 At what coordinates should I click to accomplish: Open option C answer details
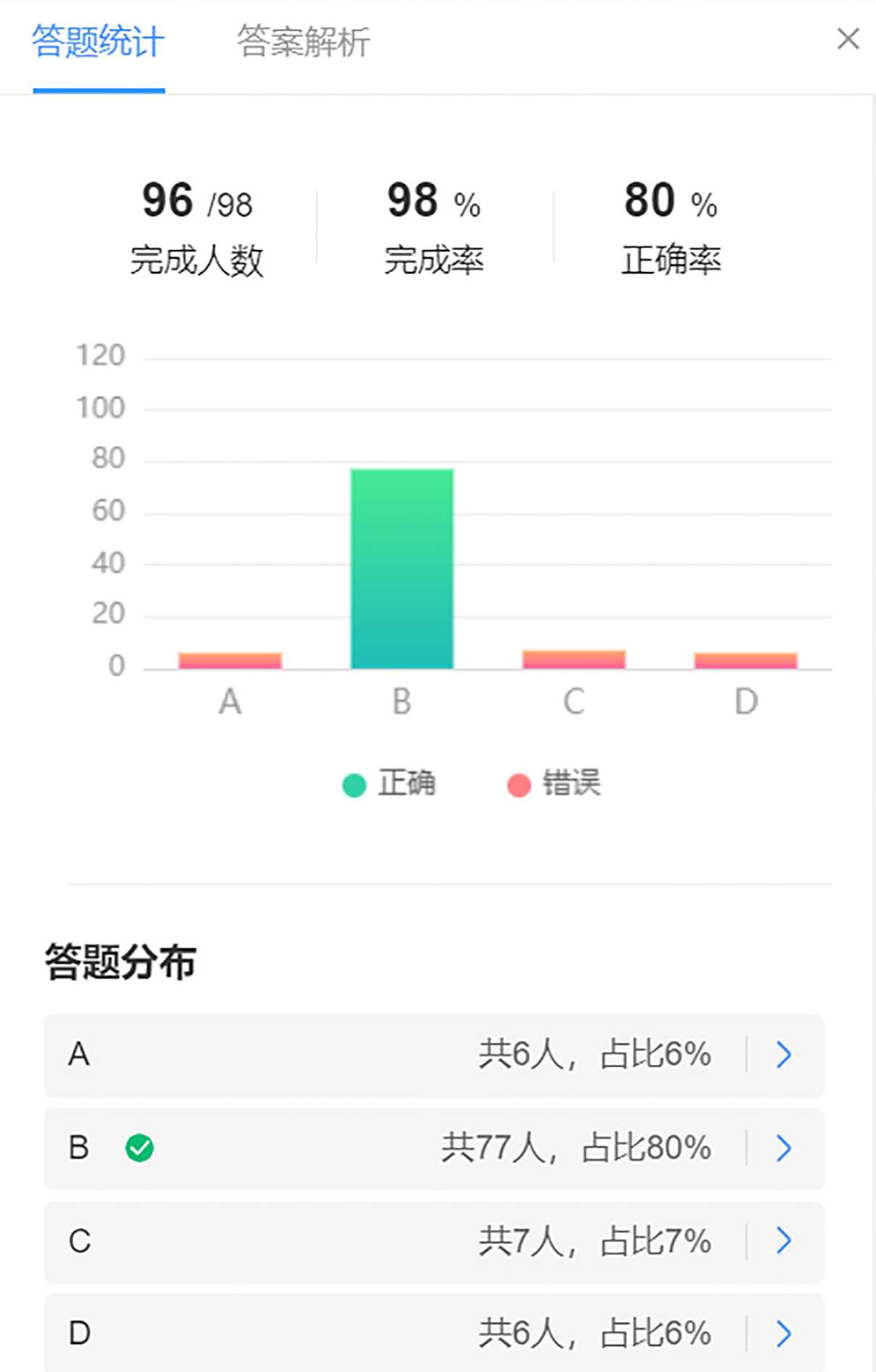[x=783, y=1241]
